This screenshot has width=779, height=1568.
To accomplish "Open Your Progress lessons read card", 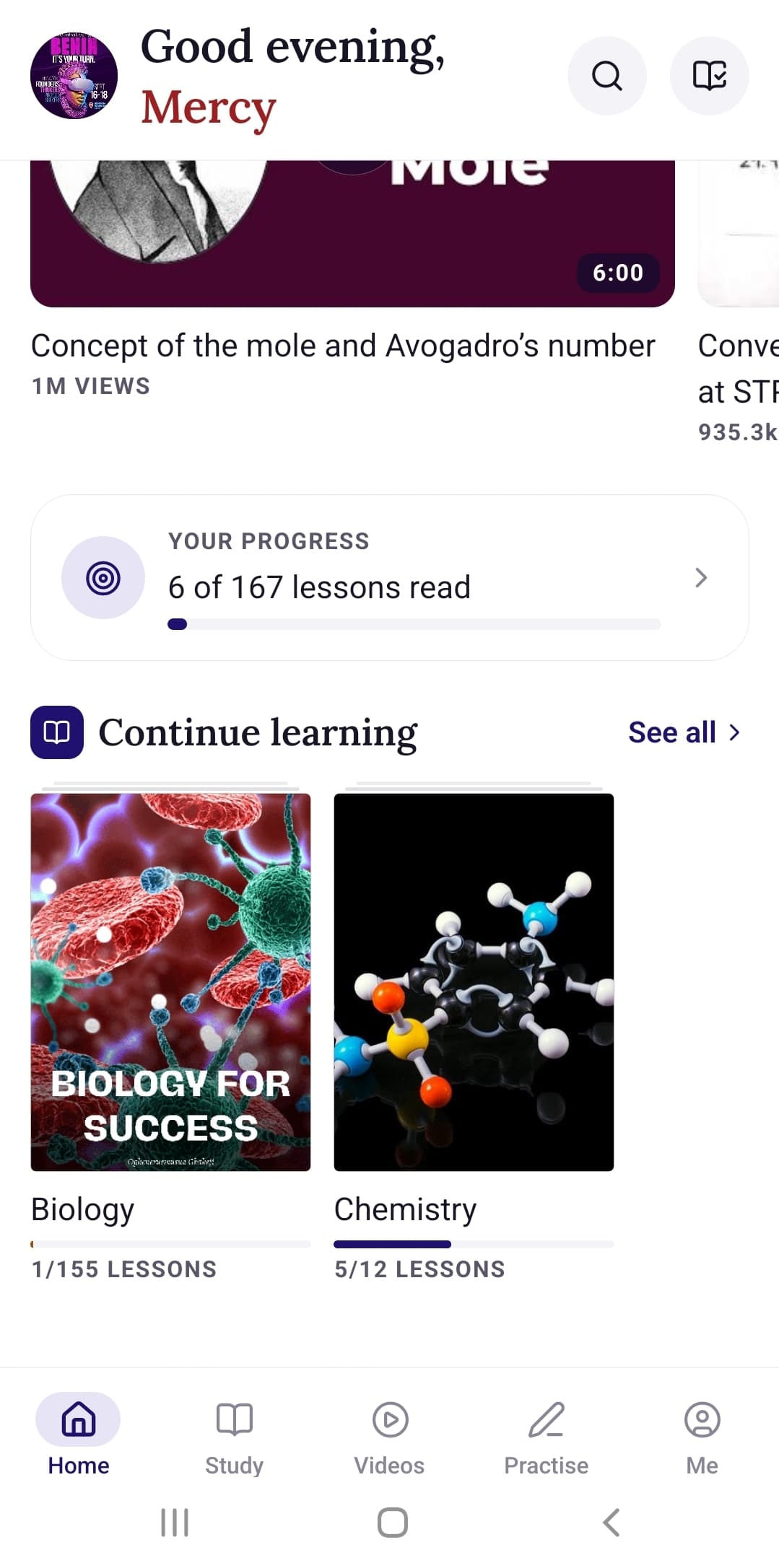I will click(x=390, y=577).
